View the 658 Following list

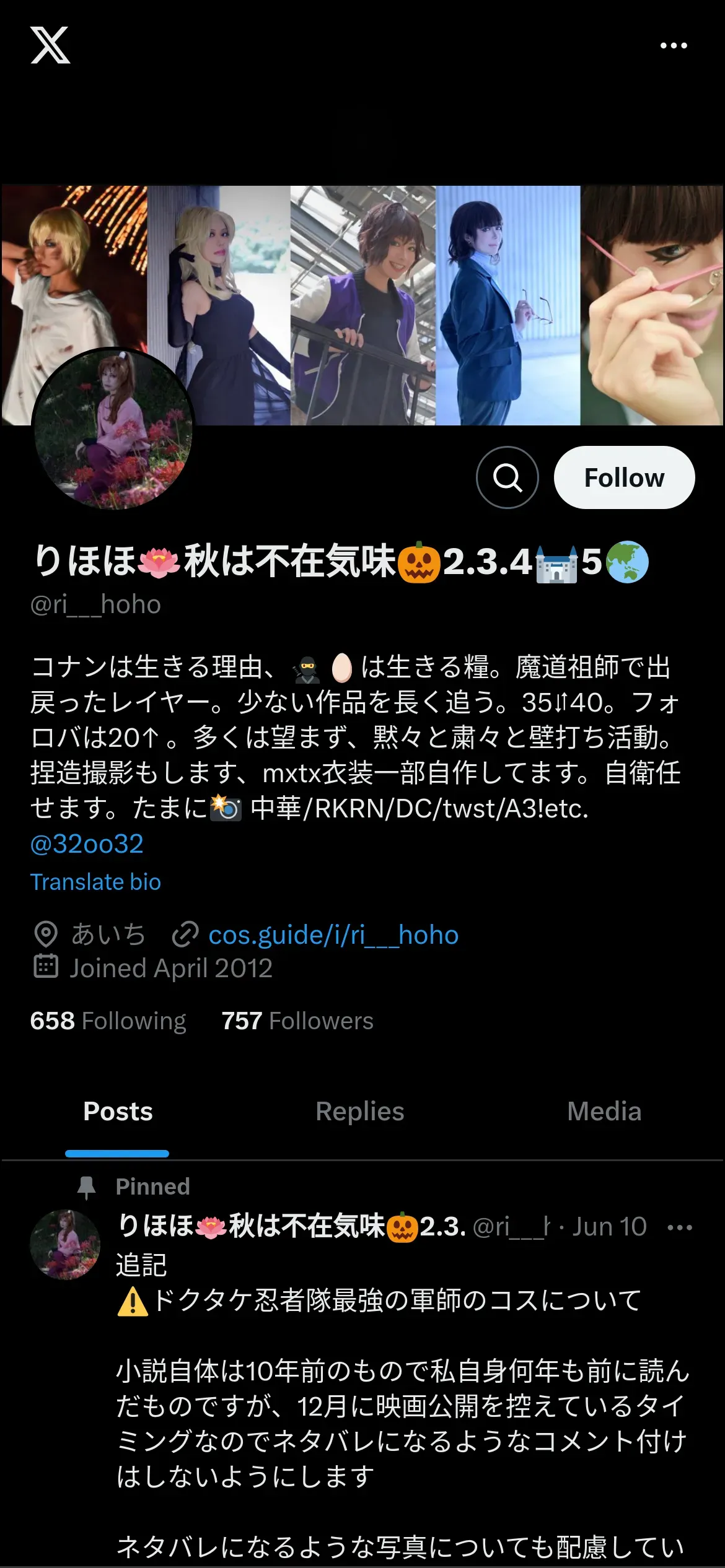click(x=108, y=1021)
